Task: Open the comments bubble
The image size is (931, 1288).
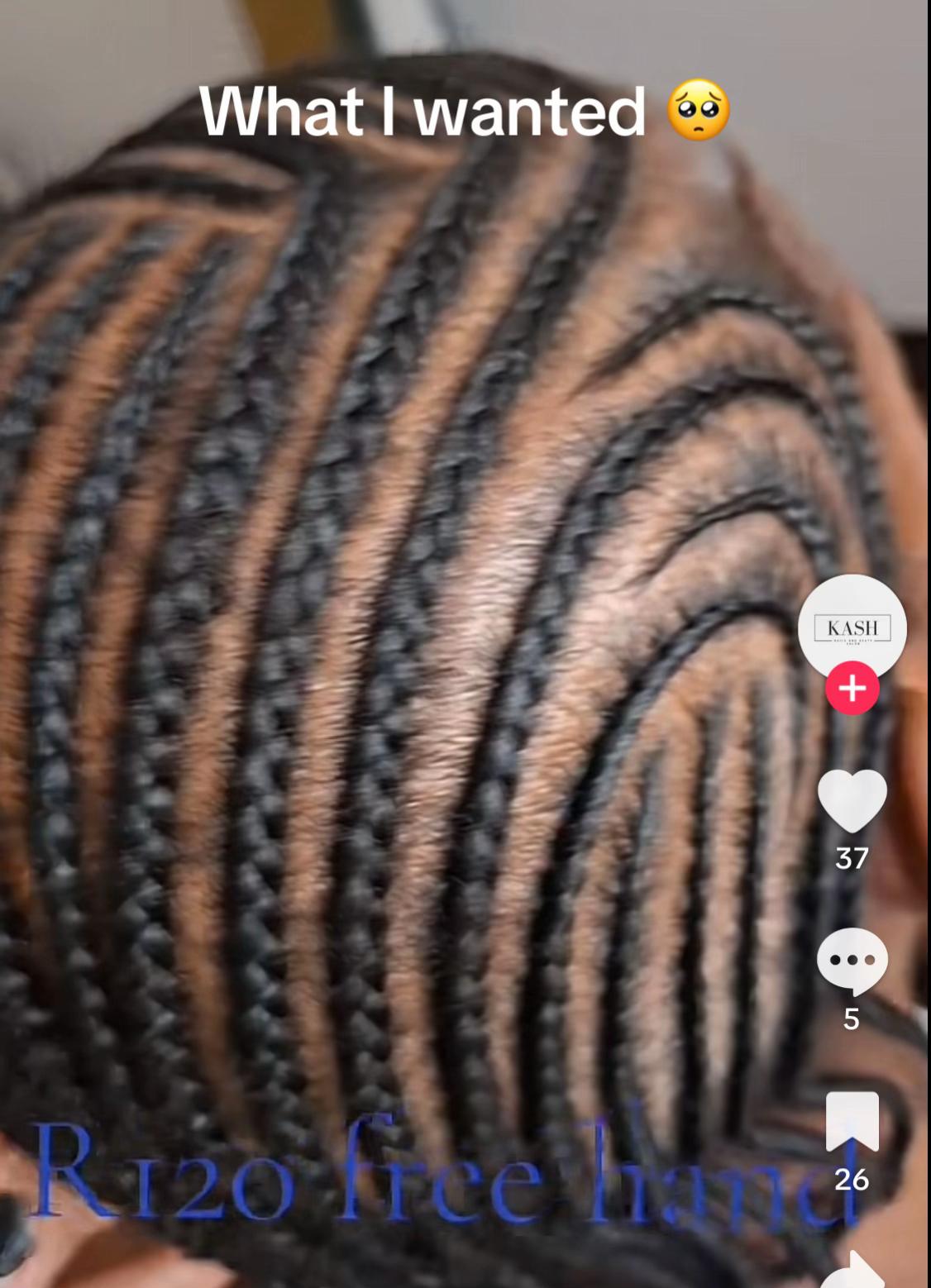Action: tap(852, 961)
